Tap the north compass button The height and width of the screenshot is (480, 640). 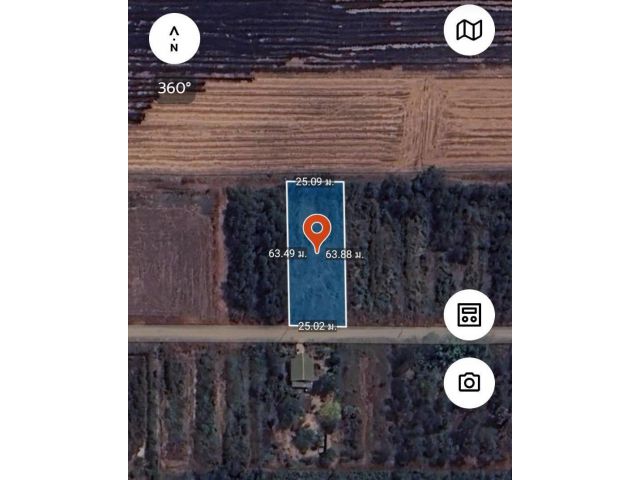point(174,39)
